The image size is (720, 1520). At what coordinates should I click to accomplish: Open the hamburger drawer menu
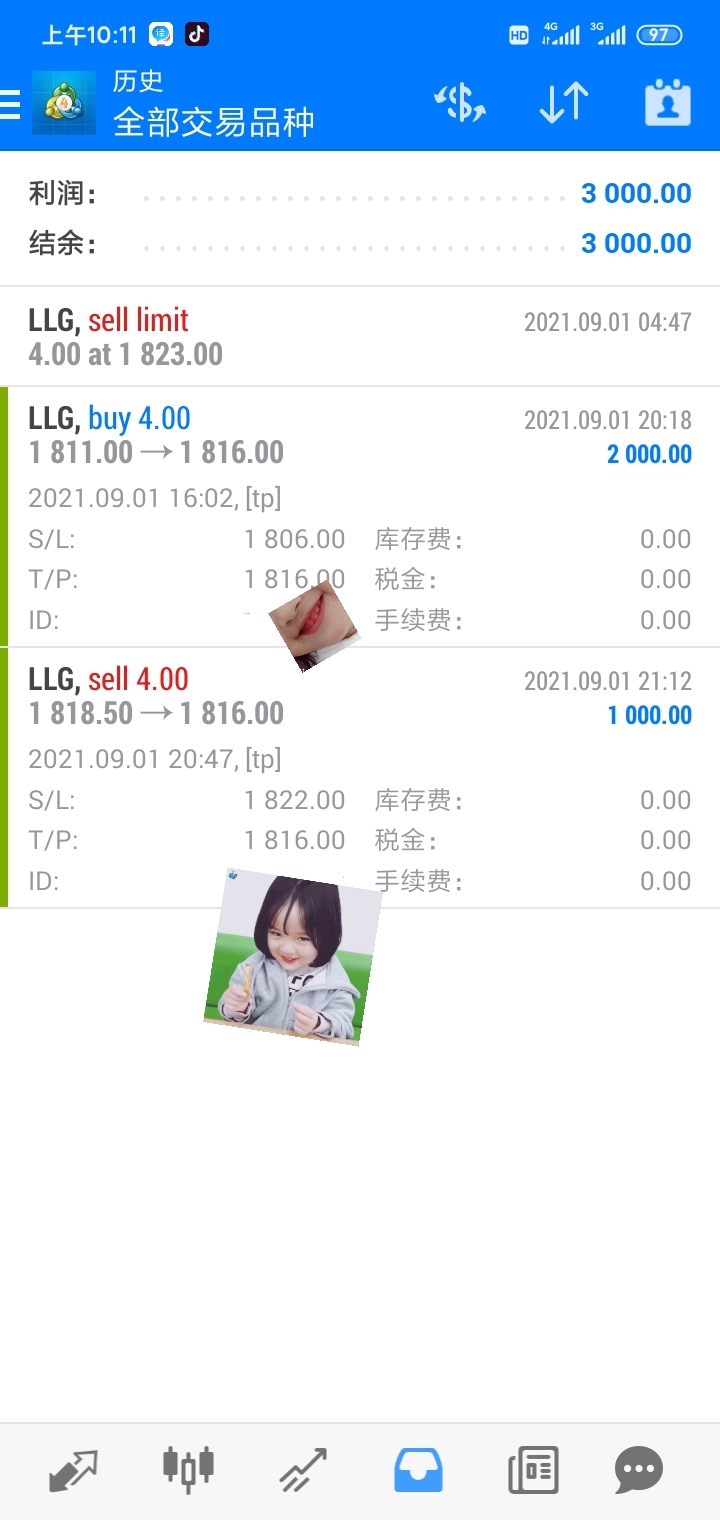click(x=11, y=103)
